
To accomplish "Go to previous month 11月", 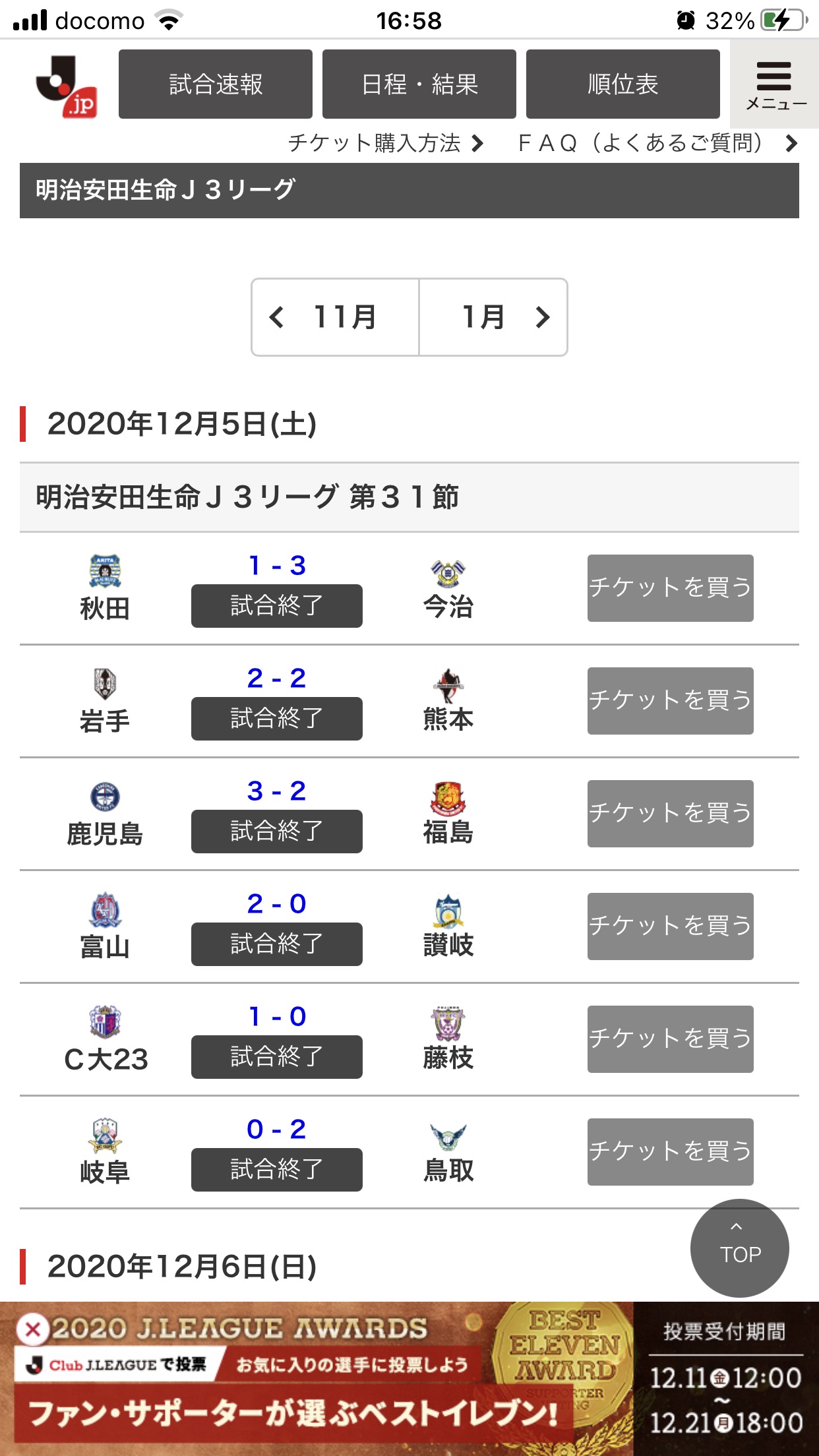I will pyautogui.click(x=336, y=317).
